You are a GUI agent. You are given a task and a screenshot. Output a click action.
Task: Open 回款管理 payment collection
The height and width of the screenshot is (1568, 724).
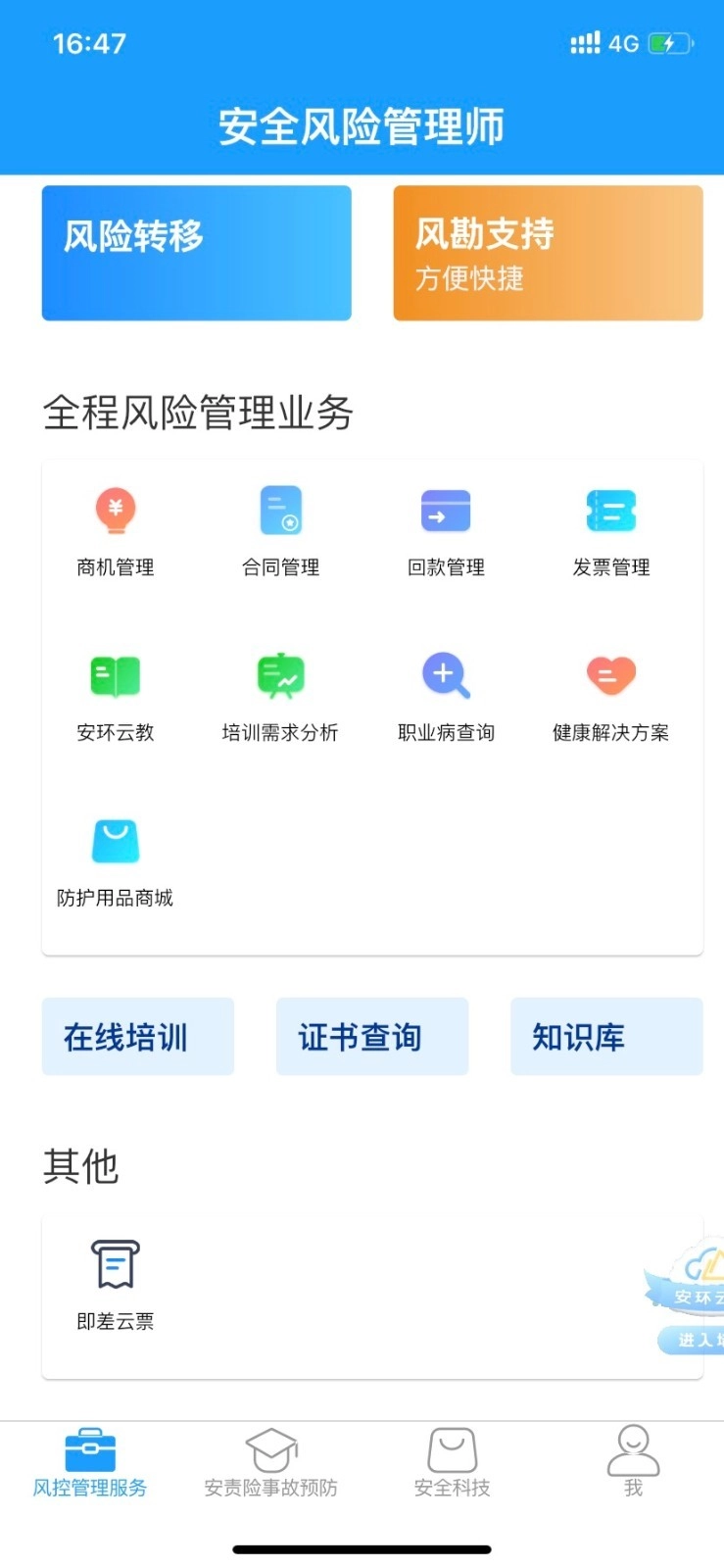(445, 510)
